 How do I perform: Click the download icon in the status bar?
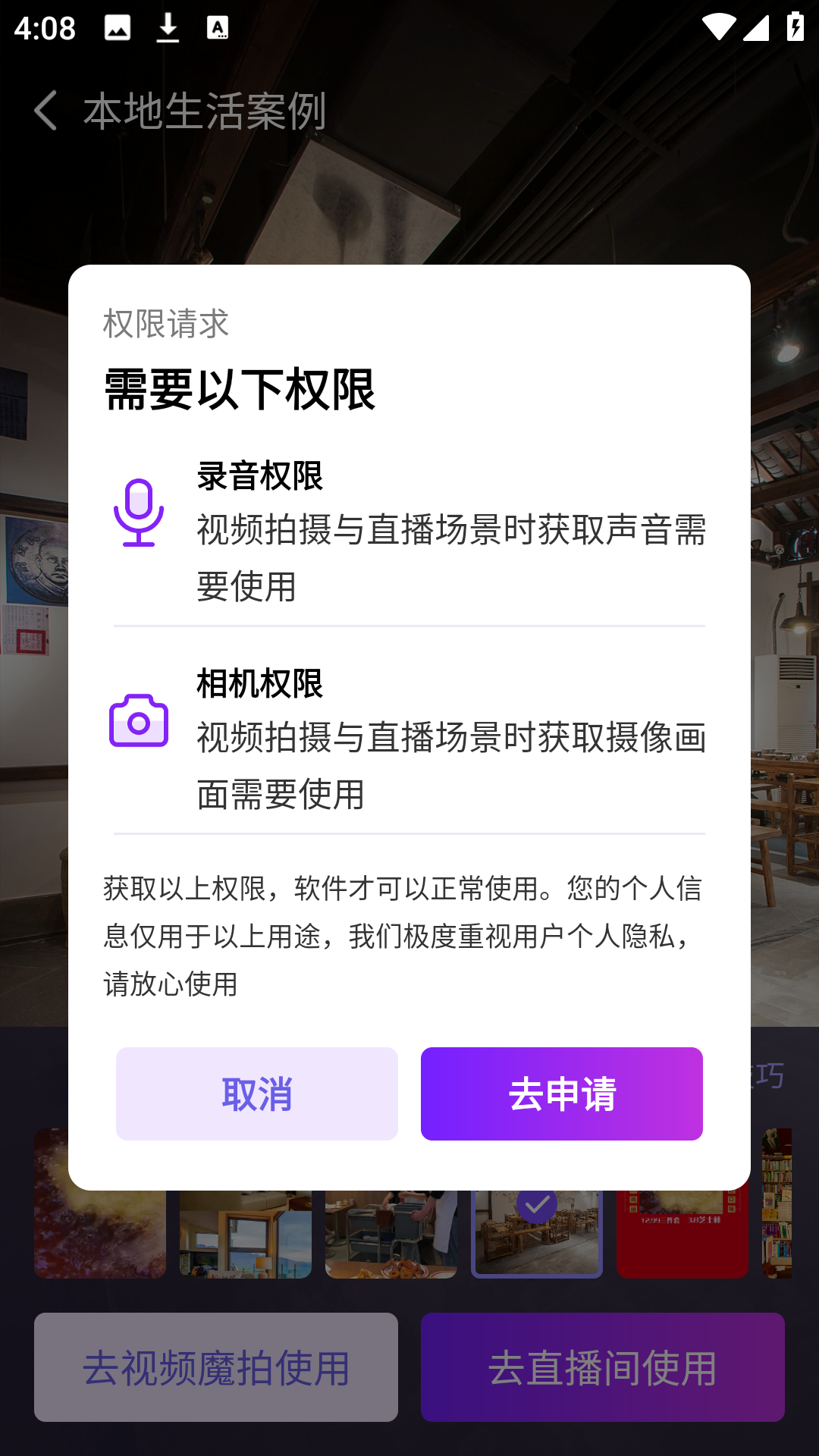click(x=167, y=27)
